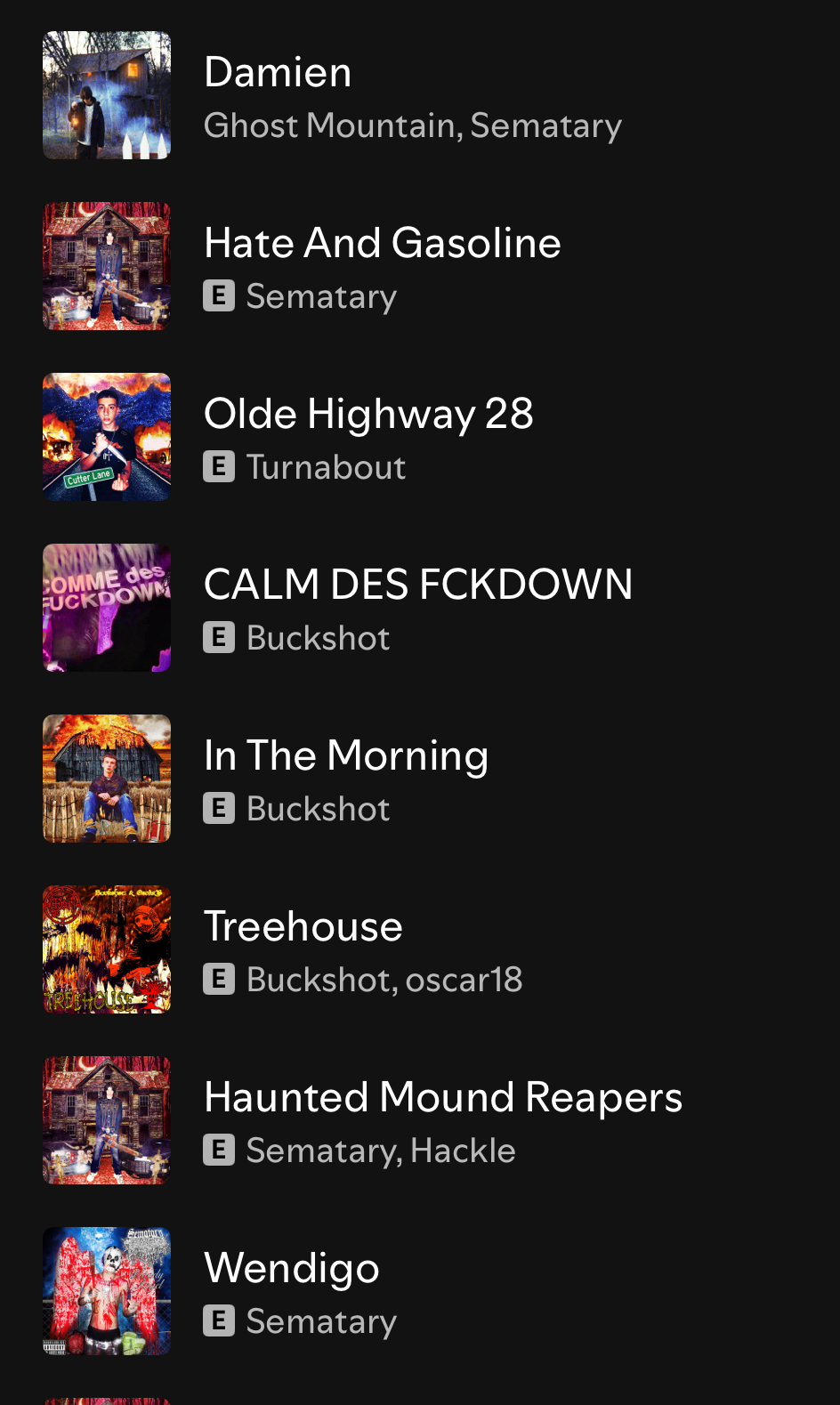Open the Haunted Mound Reapers track
This screenshot has width=840, height=1405.
coord(442,1098)
